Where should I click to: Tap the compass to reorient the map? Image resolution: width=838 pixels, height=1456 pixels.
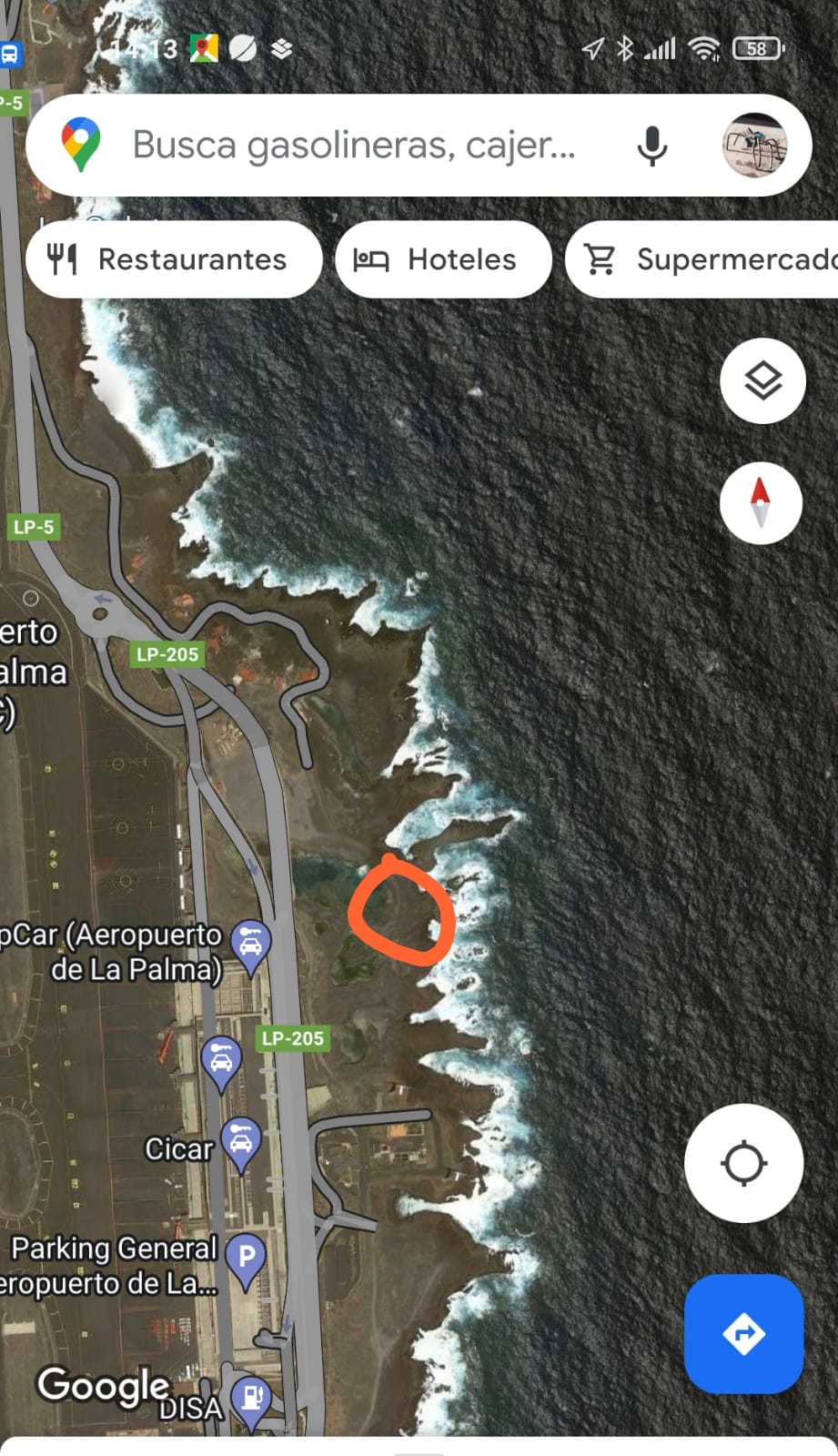coord(761,503)
